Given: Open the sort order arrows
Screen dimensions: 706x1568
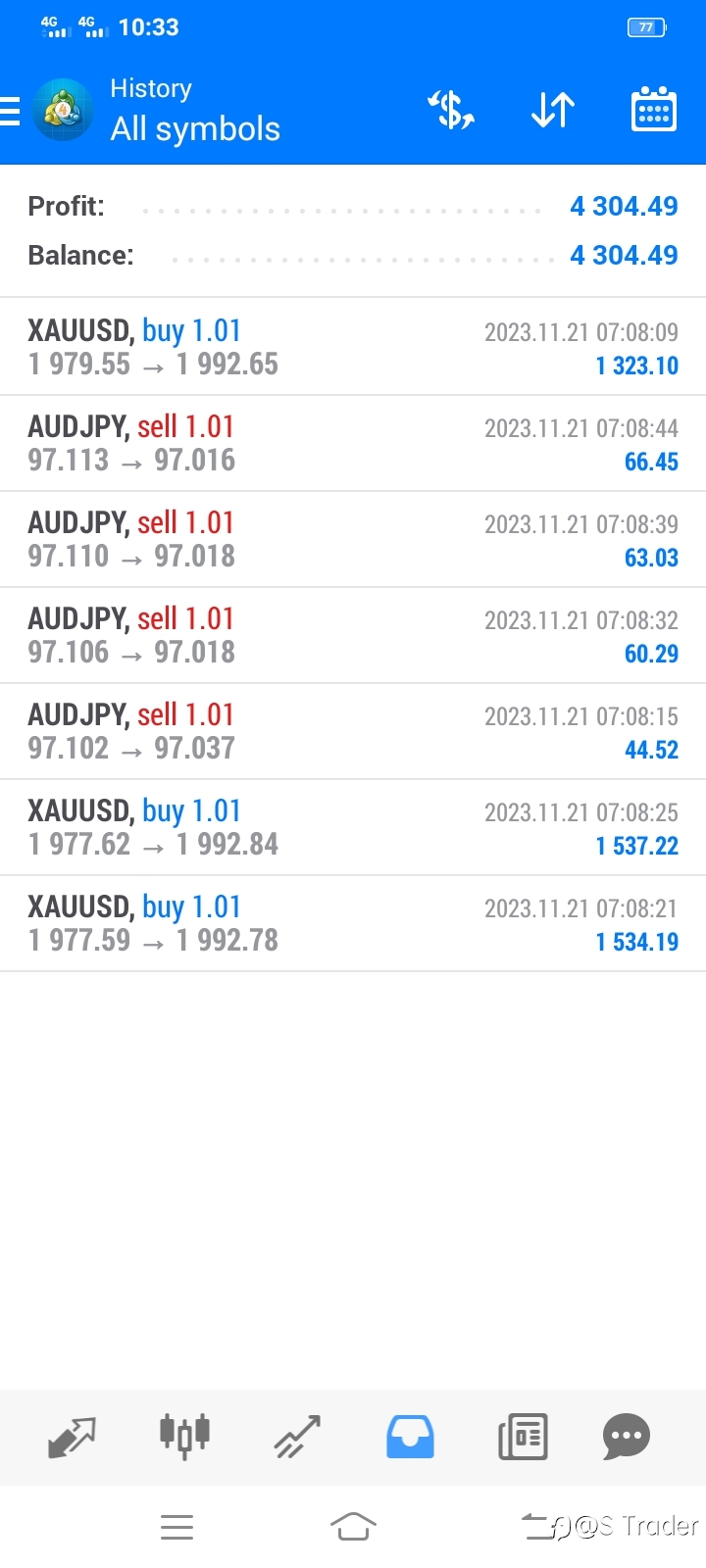Looking at the screenshot, I should [553, 110].
